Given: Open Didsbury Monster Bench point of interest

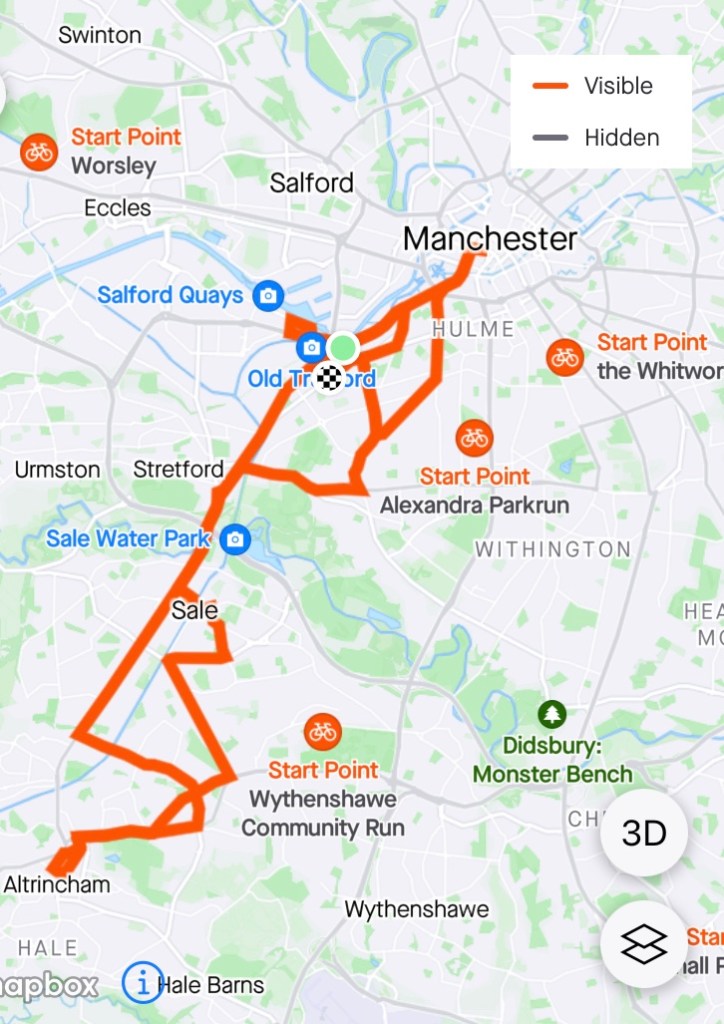Looking at the screenshot, I should 551,715.
